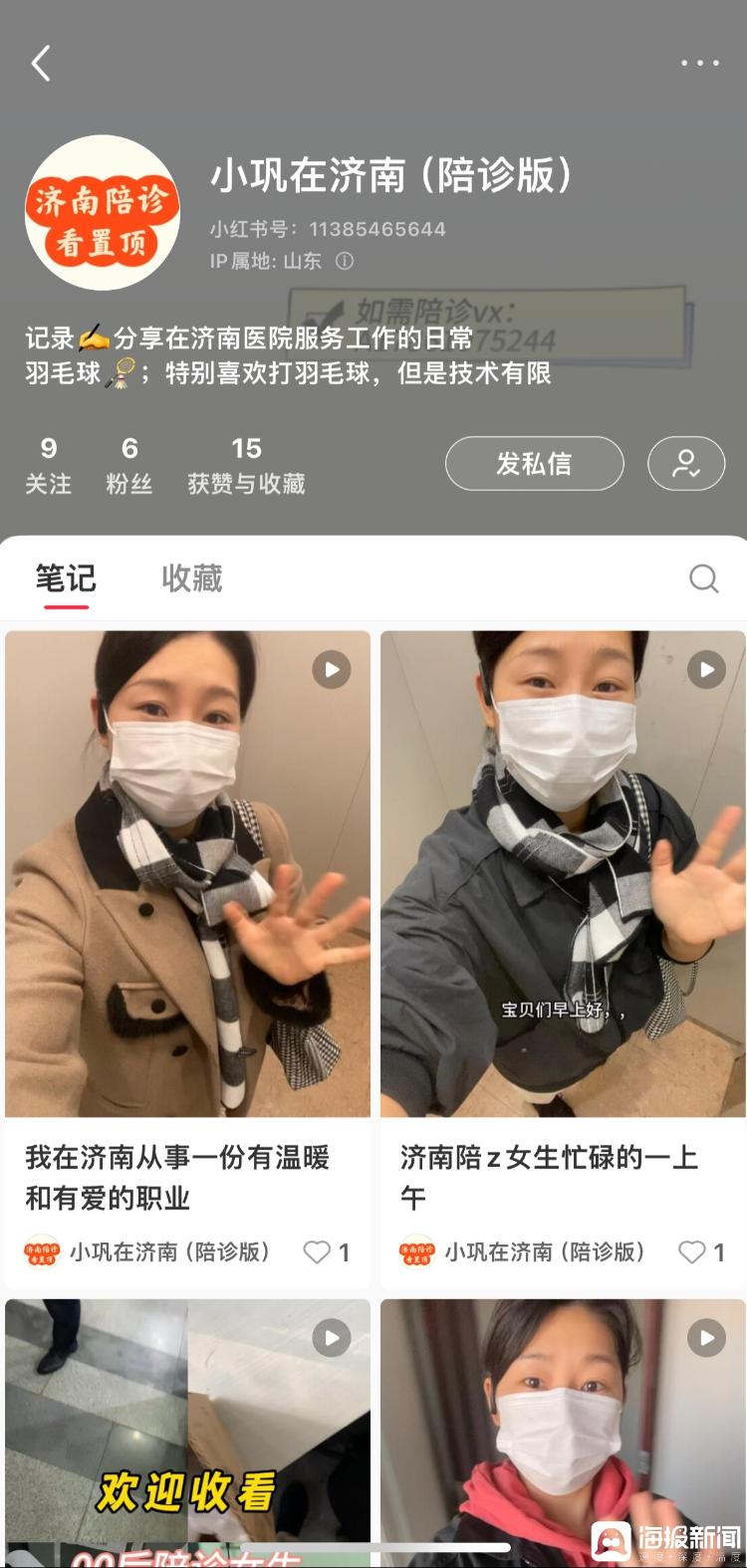
Task: Follow this user via the person icon button
Action: click(685, 464)
